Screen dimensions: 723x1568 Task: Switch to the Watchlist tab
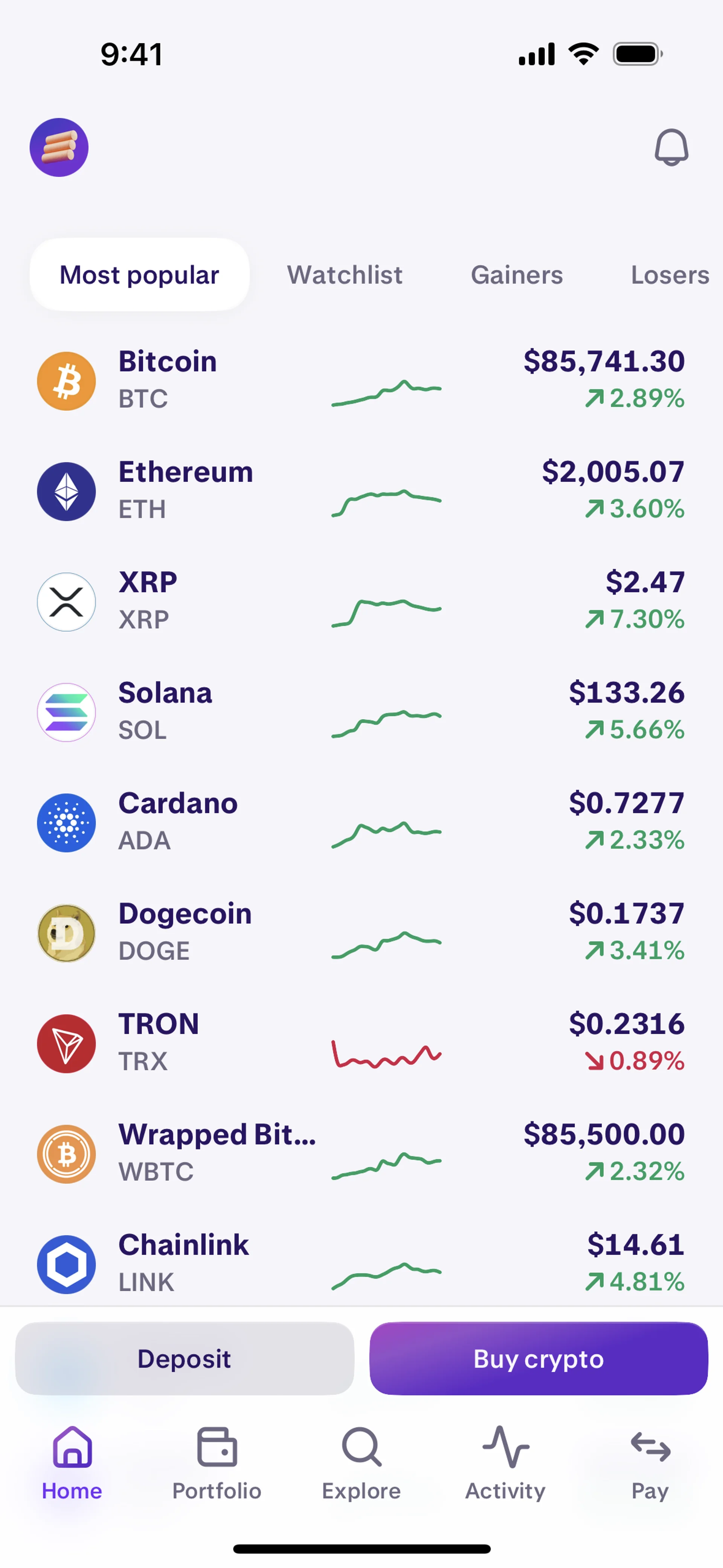(x=345, y=275)
